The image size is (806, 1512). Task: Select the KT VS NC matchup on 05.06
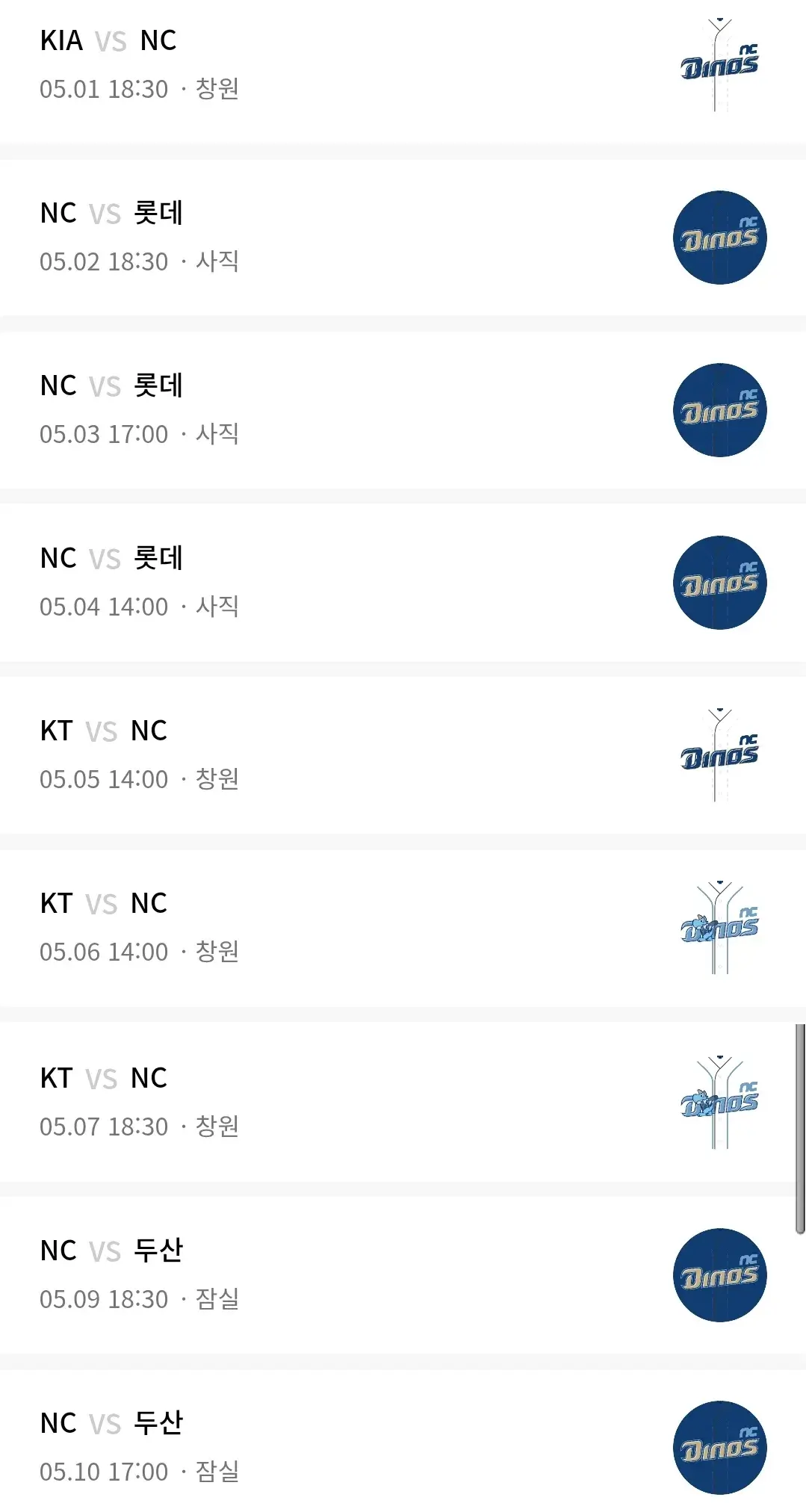click(105, 903)
